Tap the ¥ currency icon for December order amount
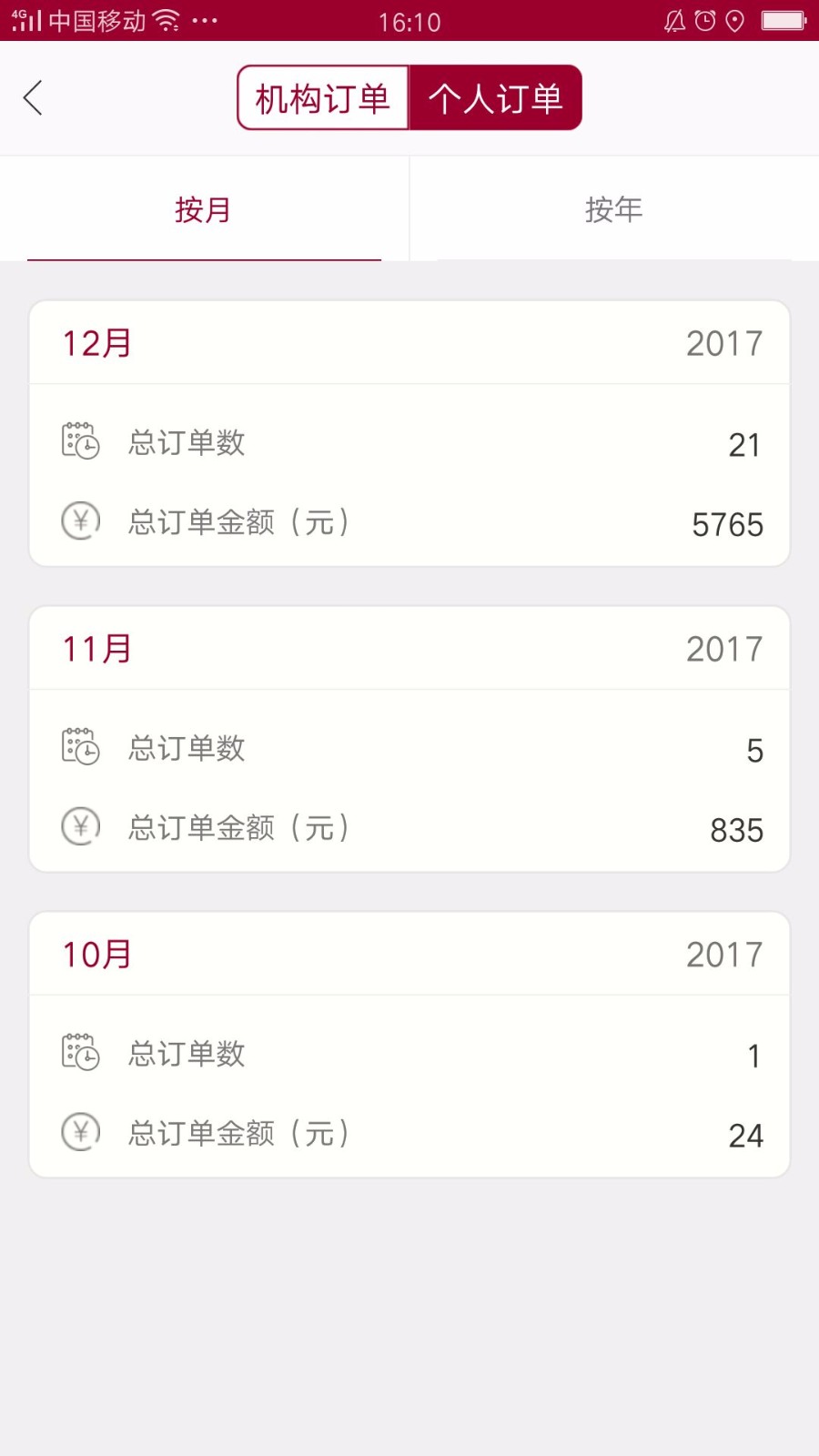Image resolution: width=819 pixels, height=1456 pixels. click(81, 521)
